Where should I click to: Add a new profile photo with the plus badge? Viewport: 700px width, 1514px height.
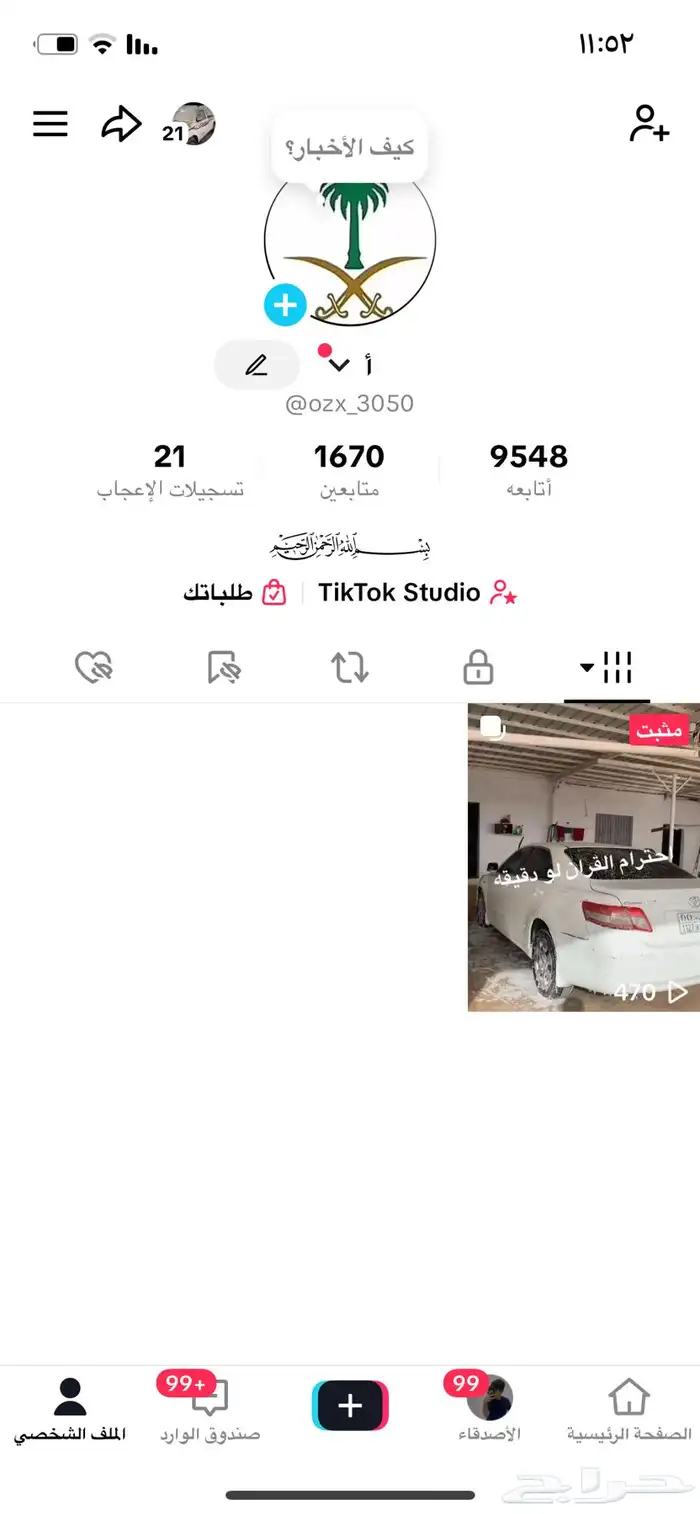[x=285, y=305]
